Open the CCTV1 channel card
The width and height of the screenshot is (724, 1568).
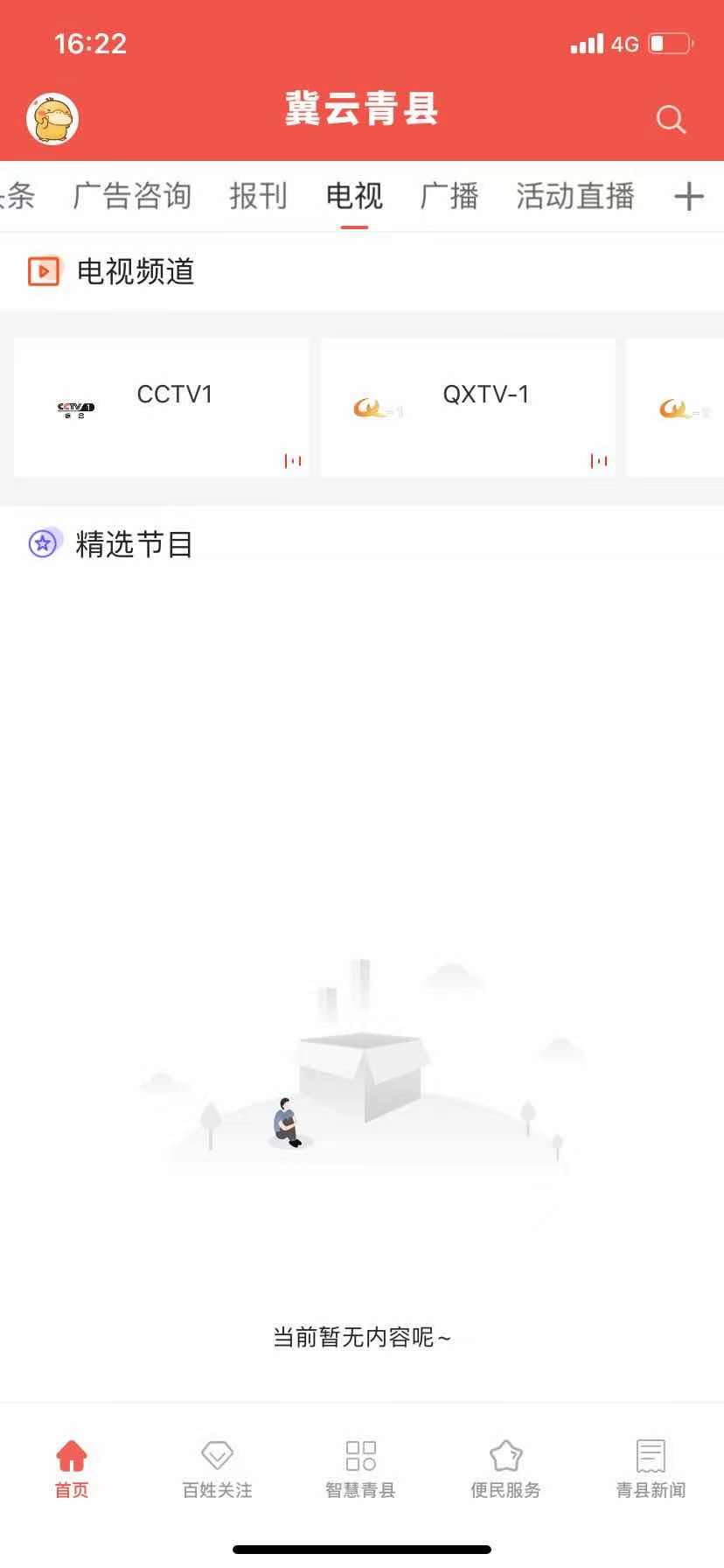[x=162, y=408]
